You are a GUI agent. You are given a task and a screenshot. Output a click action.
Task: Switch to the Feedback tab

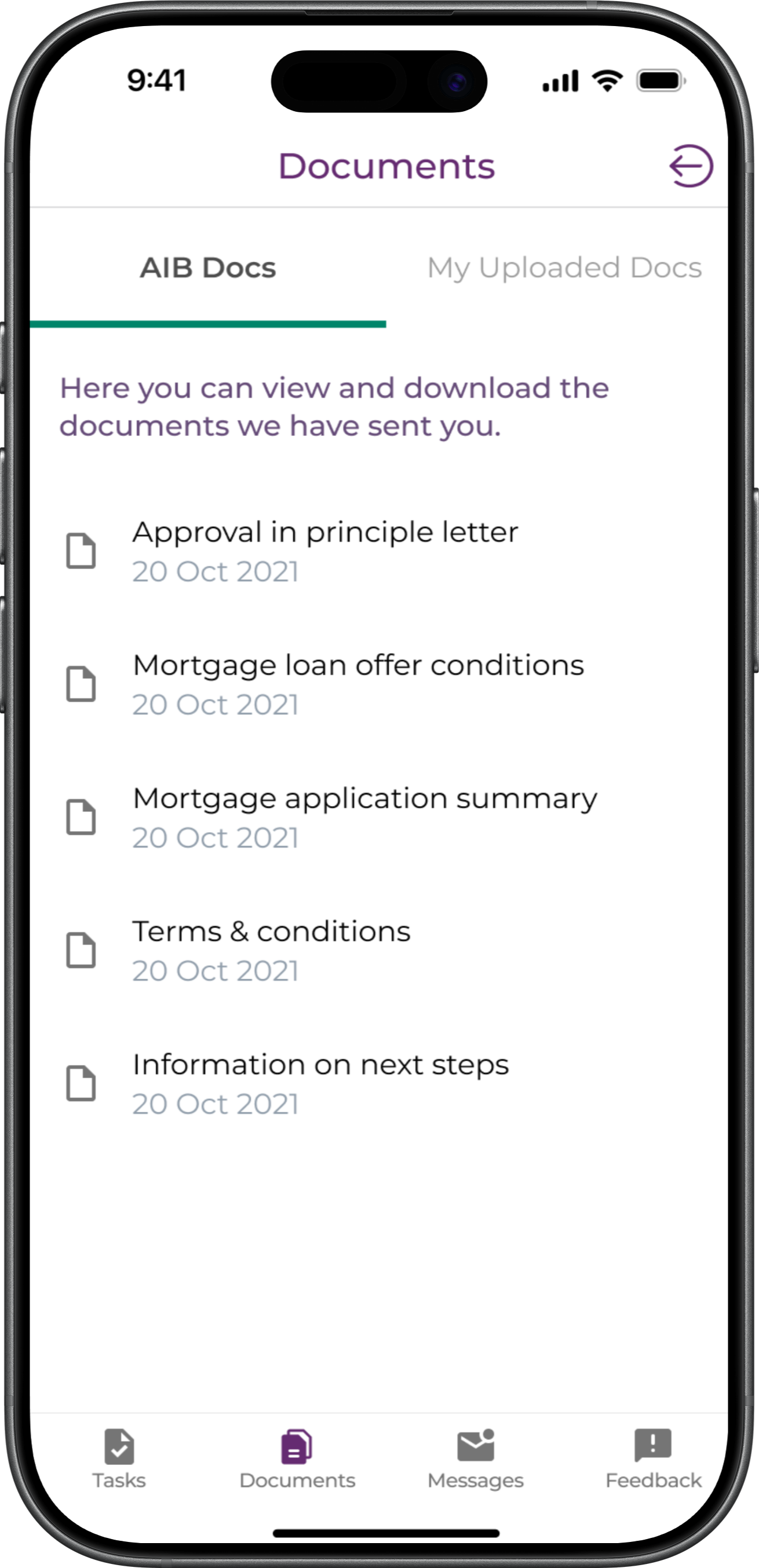653,1458
